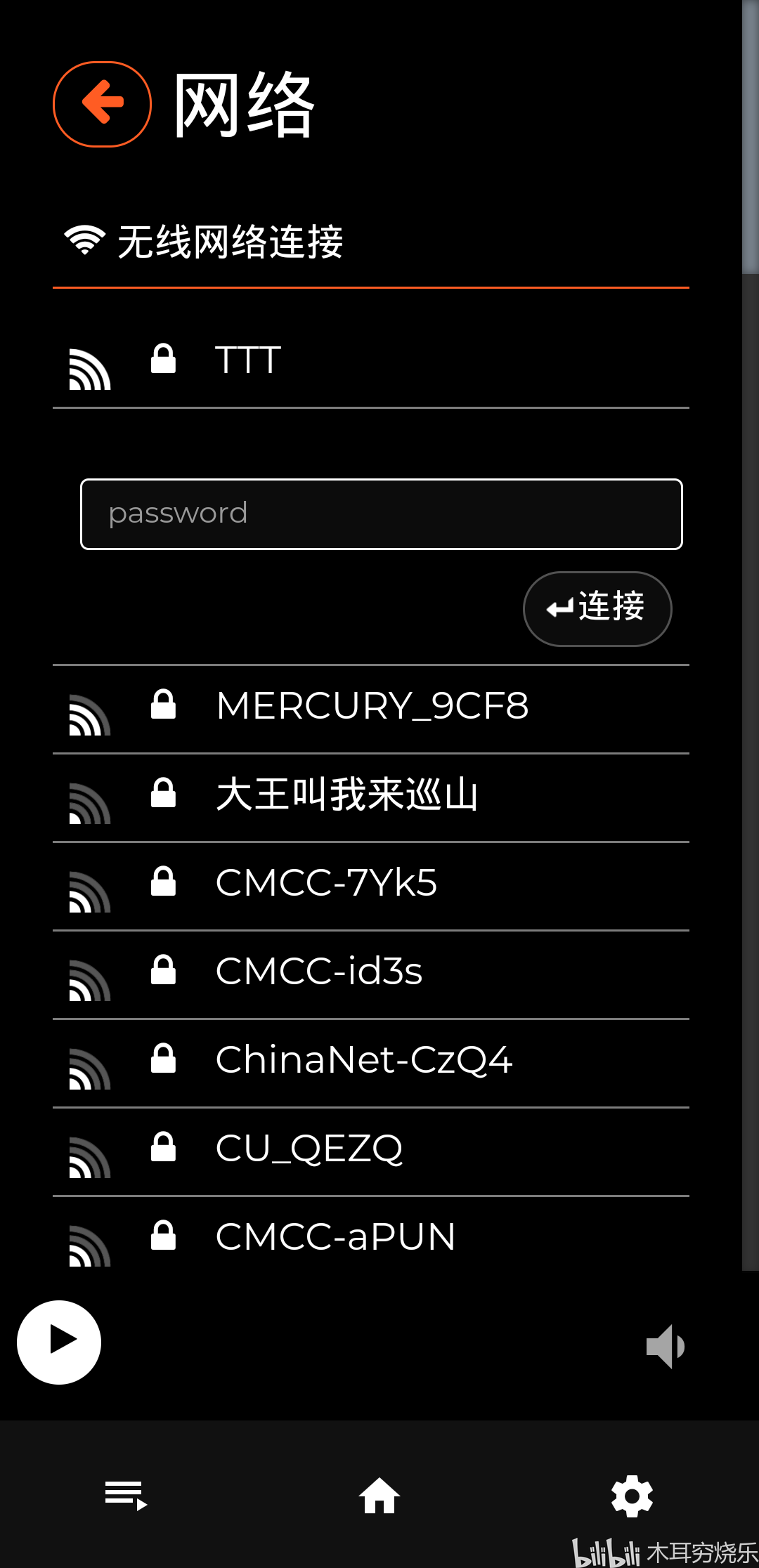Choose the MERCURY_9CF8 network

point(371,709)
